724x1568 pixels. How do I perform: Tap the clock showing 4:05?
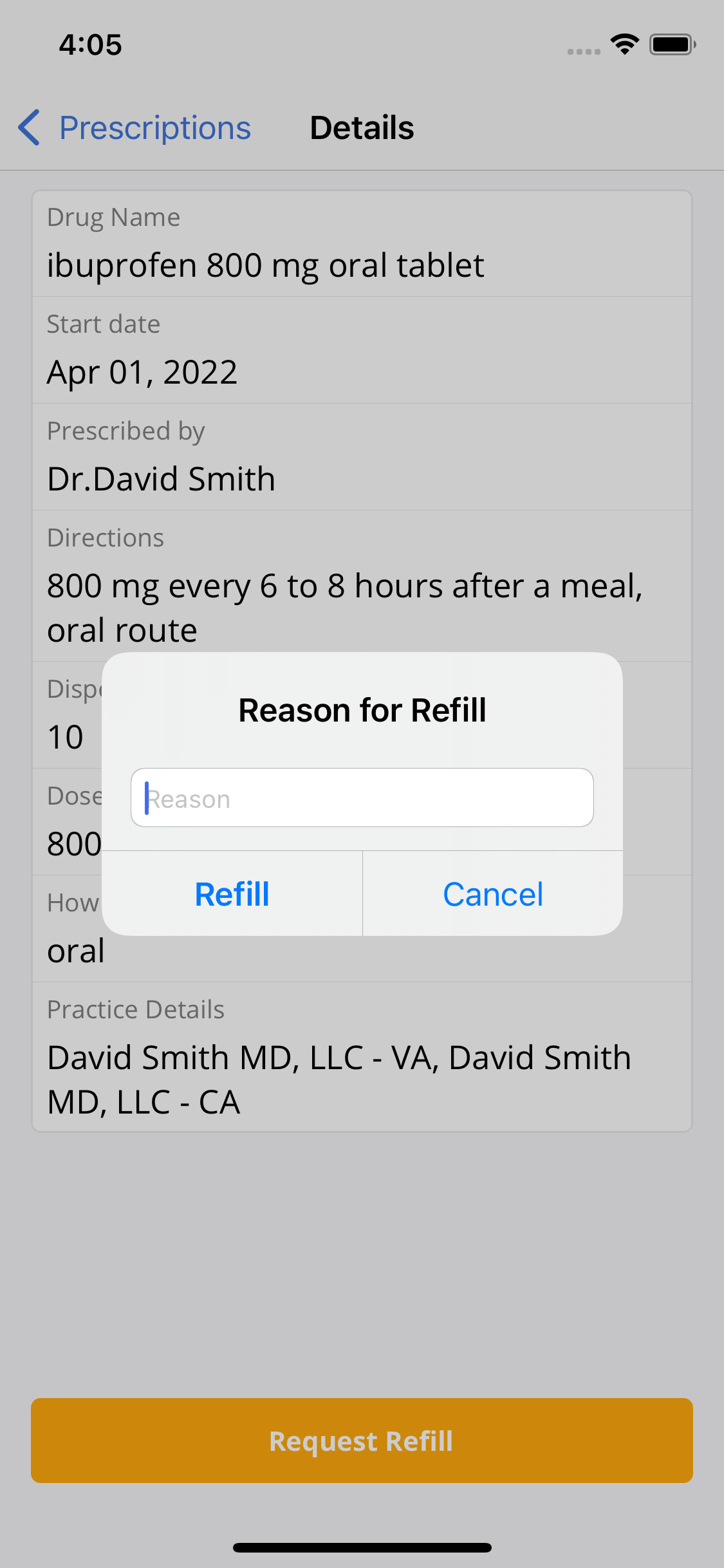click(x=90, y=44)
